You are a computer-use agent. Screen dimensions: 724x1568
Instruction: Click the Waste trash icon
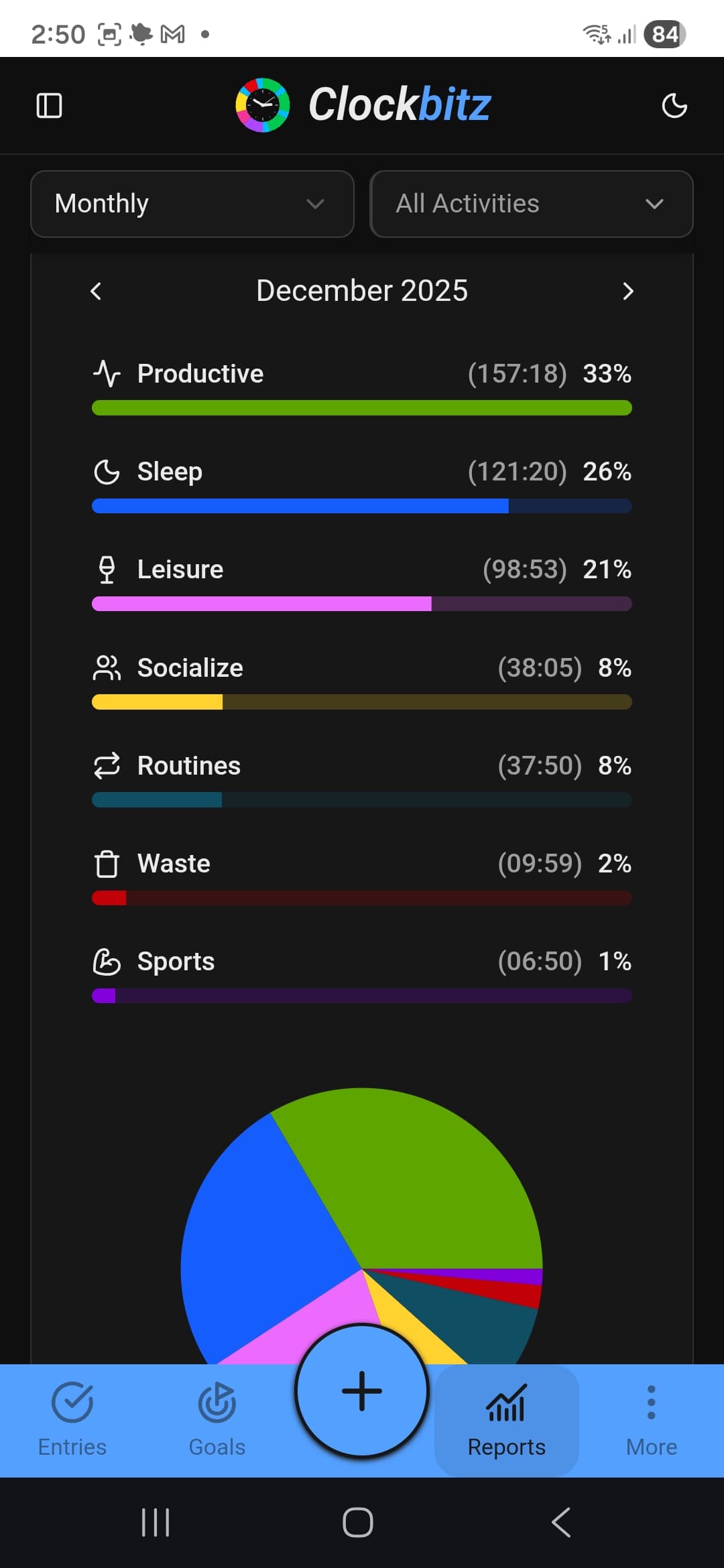coord(107,863)
